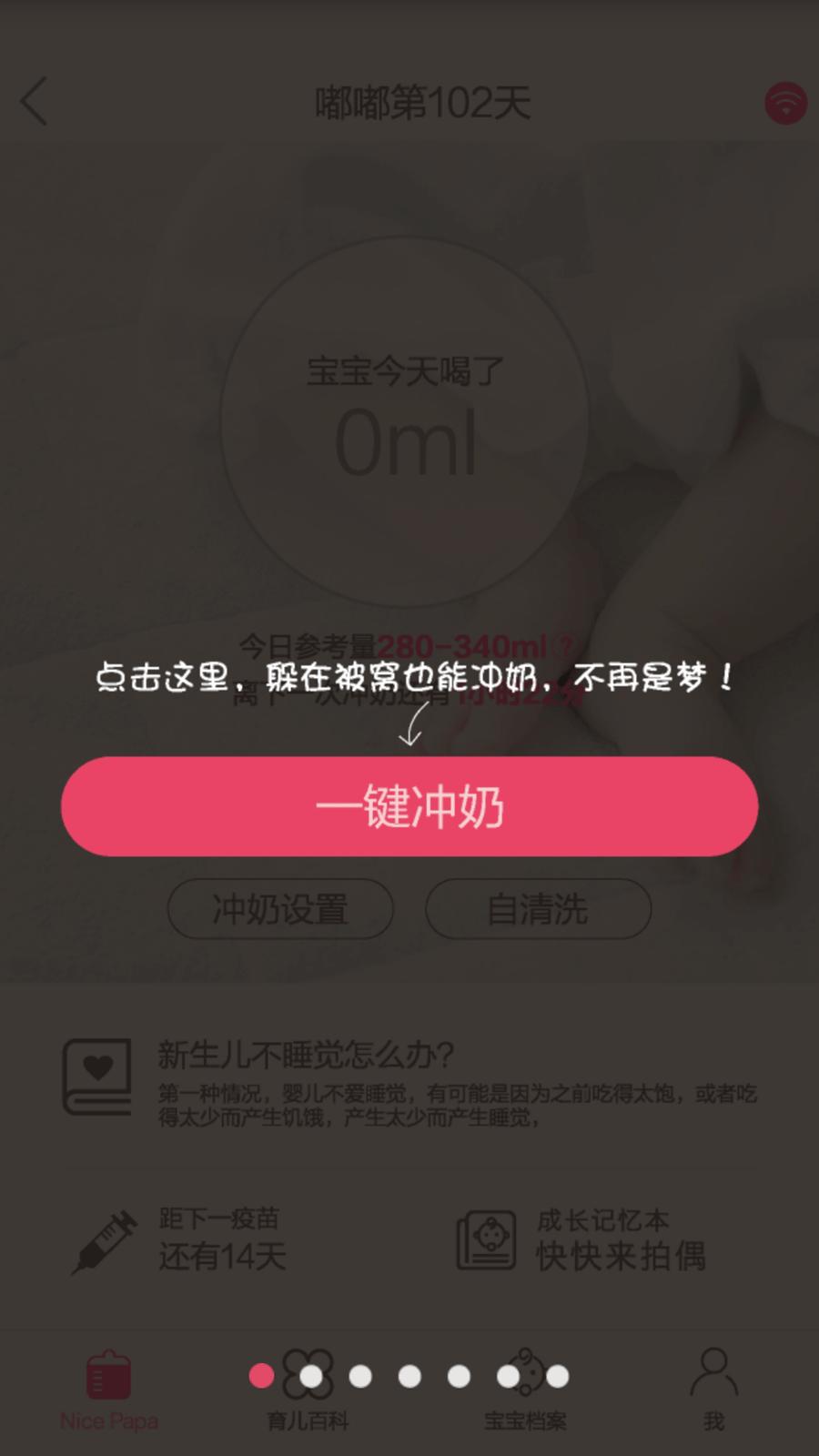This screenshot has width=819, height=1456.
Task: Tap the 我 profile person icon
Action: point(713,1374)
